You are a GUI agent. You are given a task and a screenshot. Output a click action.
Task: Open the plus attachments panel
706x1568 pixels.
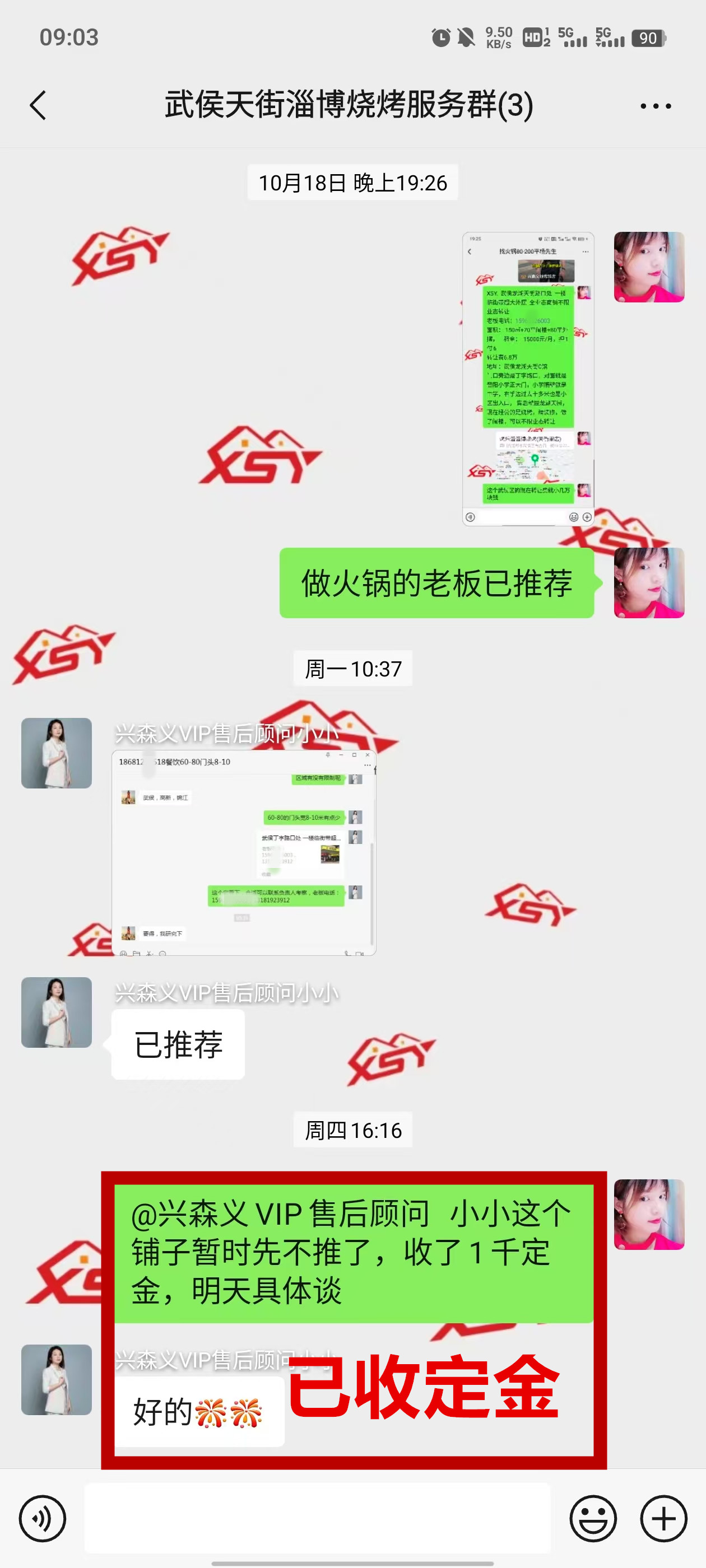point(663,1519)
